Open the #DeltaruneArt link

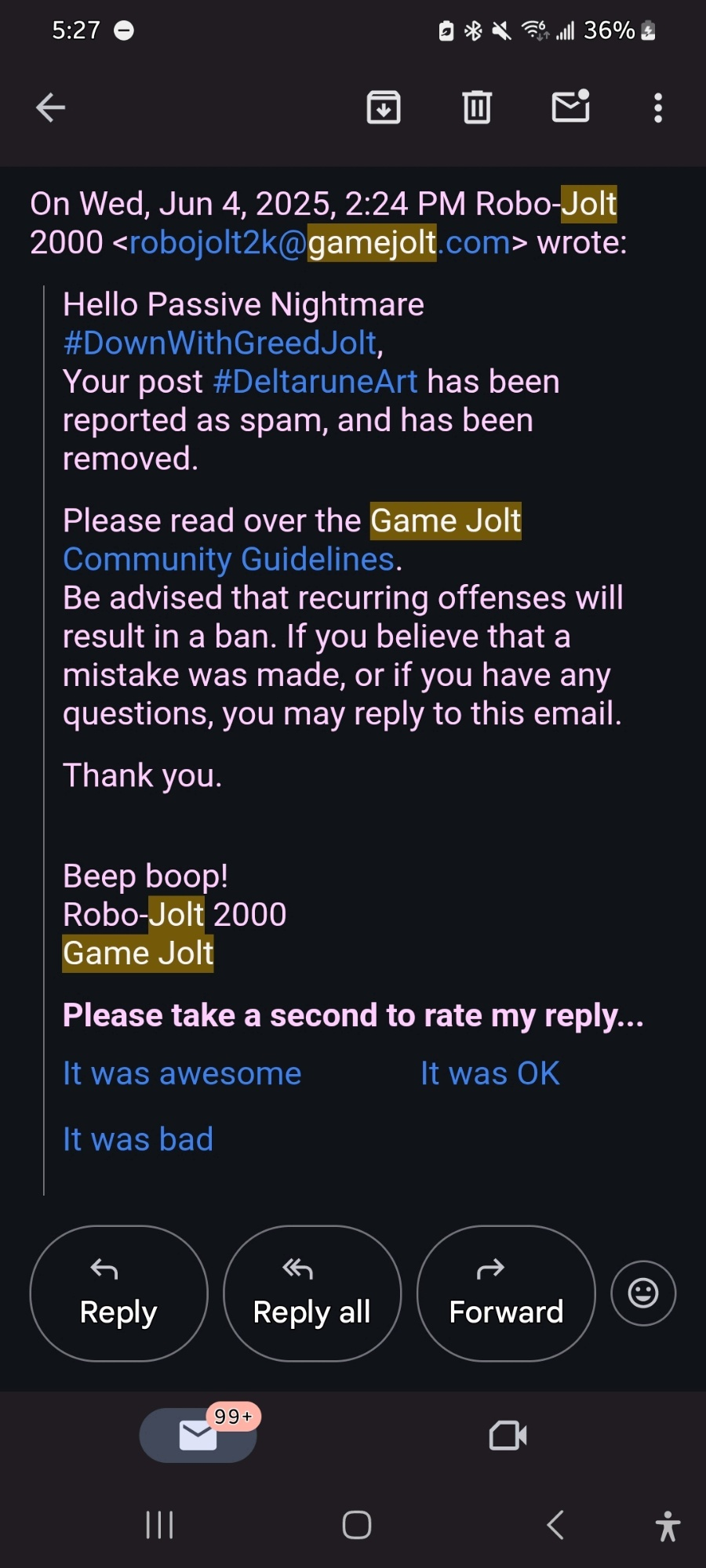315,382
